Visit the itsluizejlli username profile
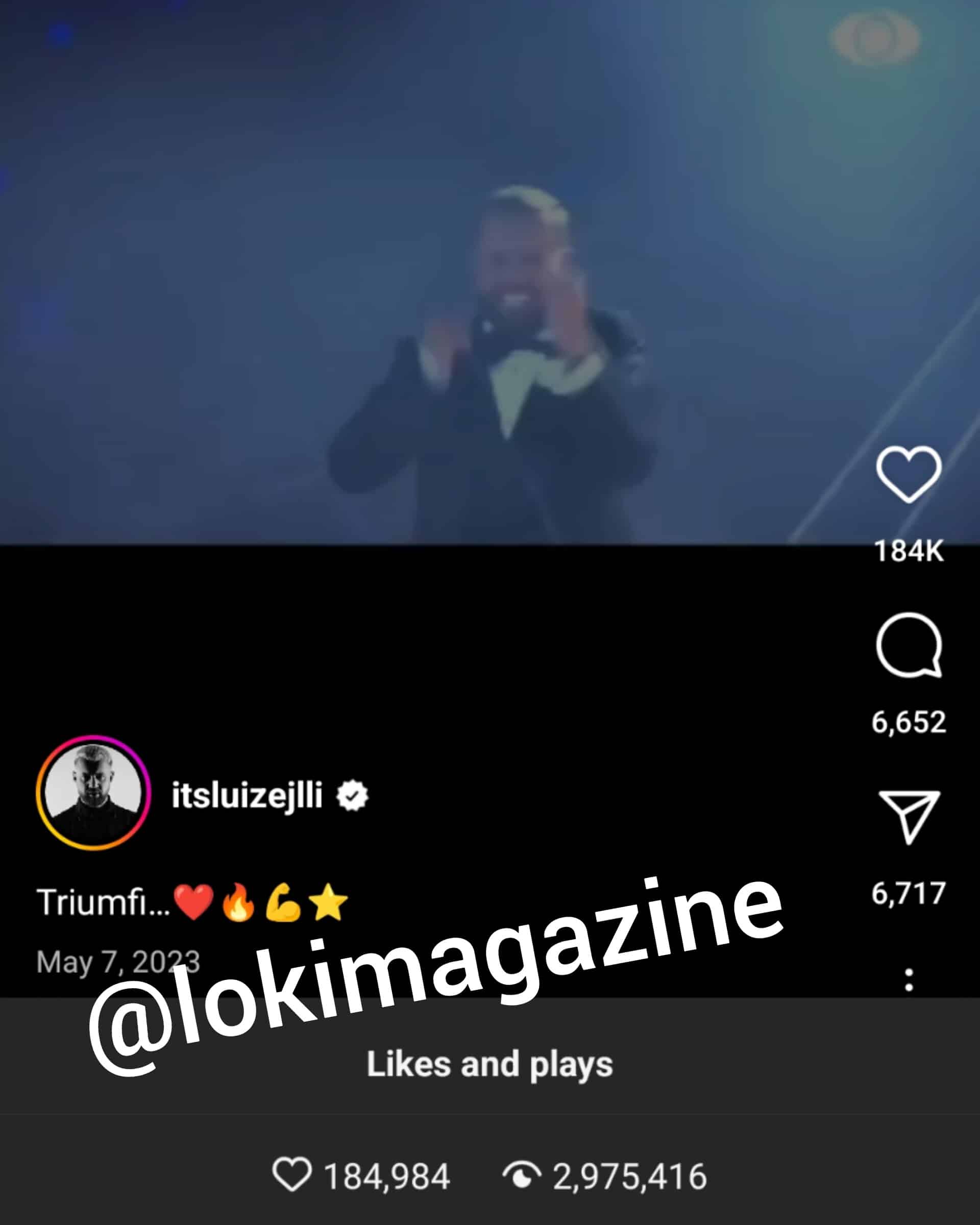This screenshot has height=1225, width=980. coord(247,795)
